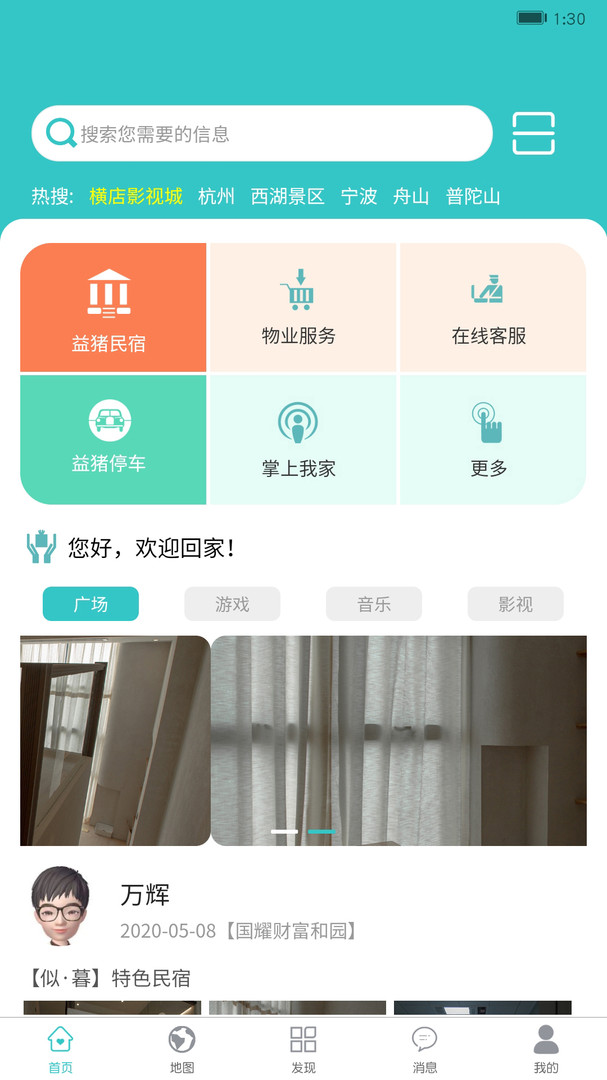Switch to the 影视 tab
Screen dimensions: 607x1080
coord(515,604)
